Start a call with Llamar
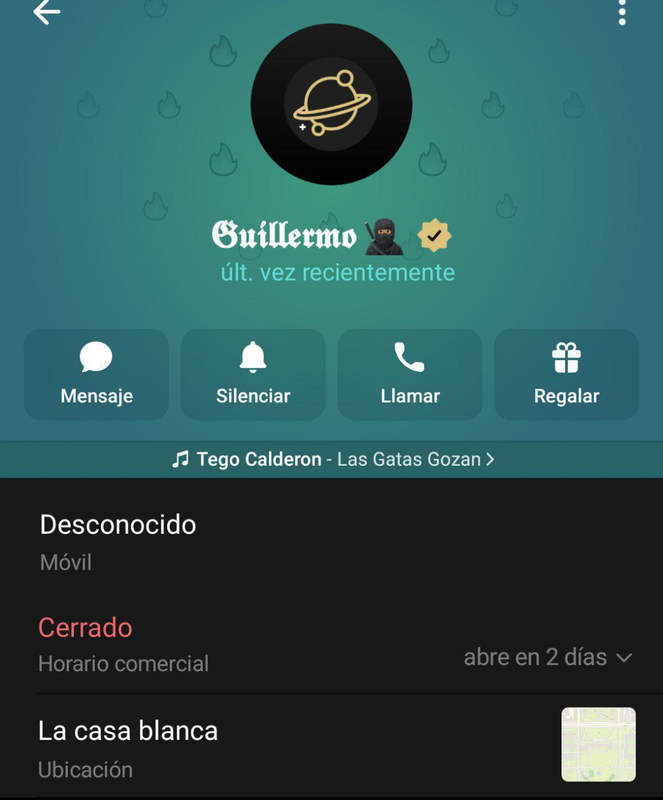This screenshot has width=663, height=800. 410,374
